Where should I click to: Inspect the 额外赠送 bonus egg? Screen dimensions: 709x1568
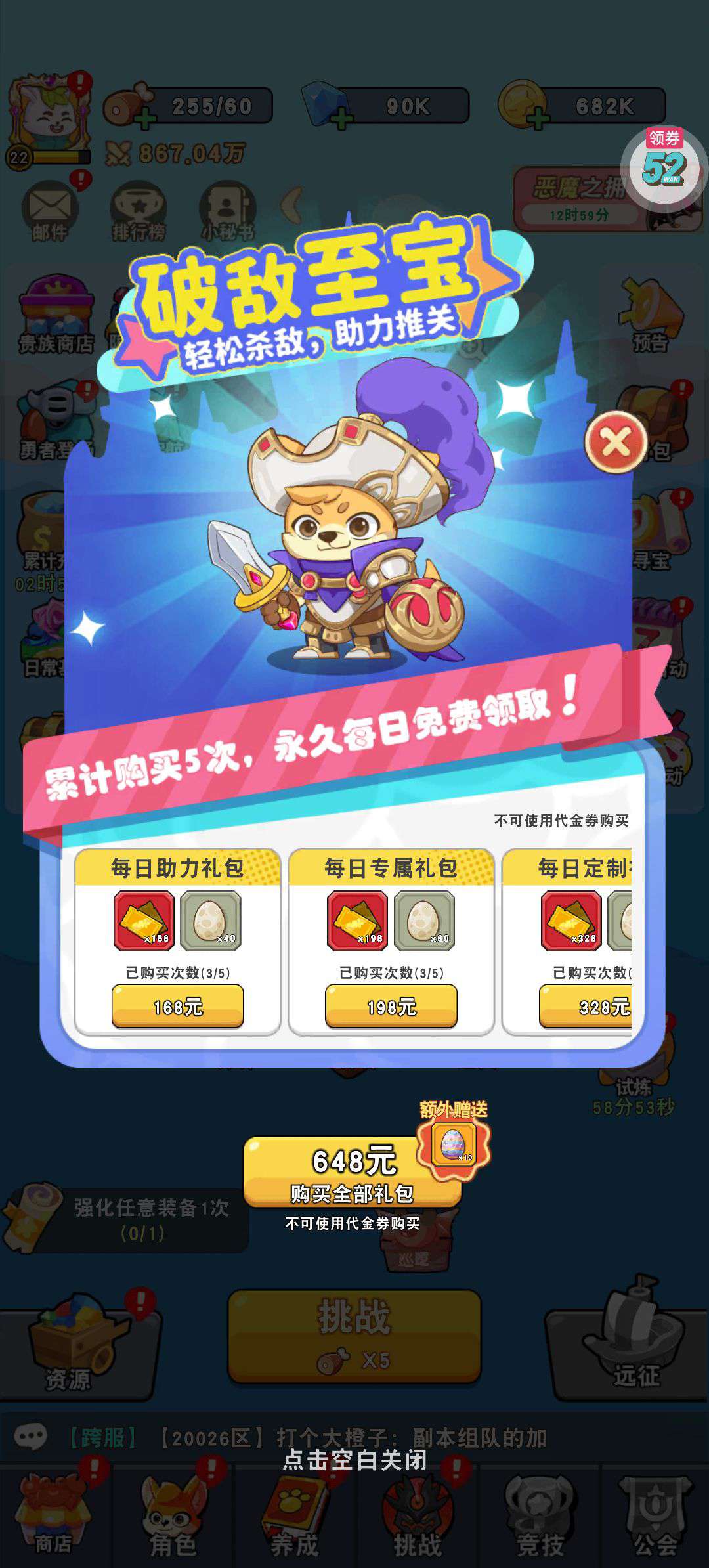(454, 1144)
